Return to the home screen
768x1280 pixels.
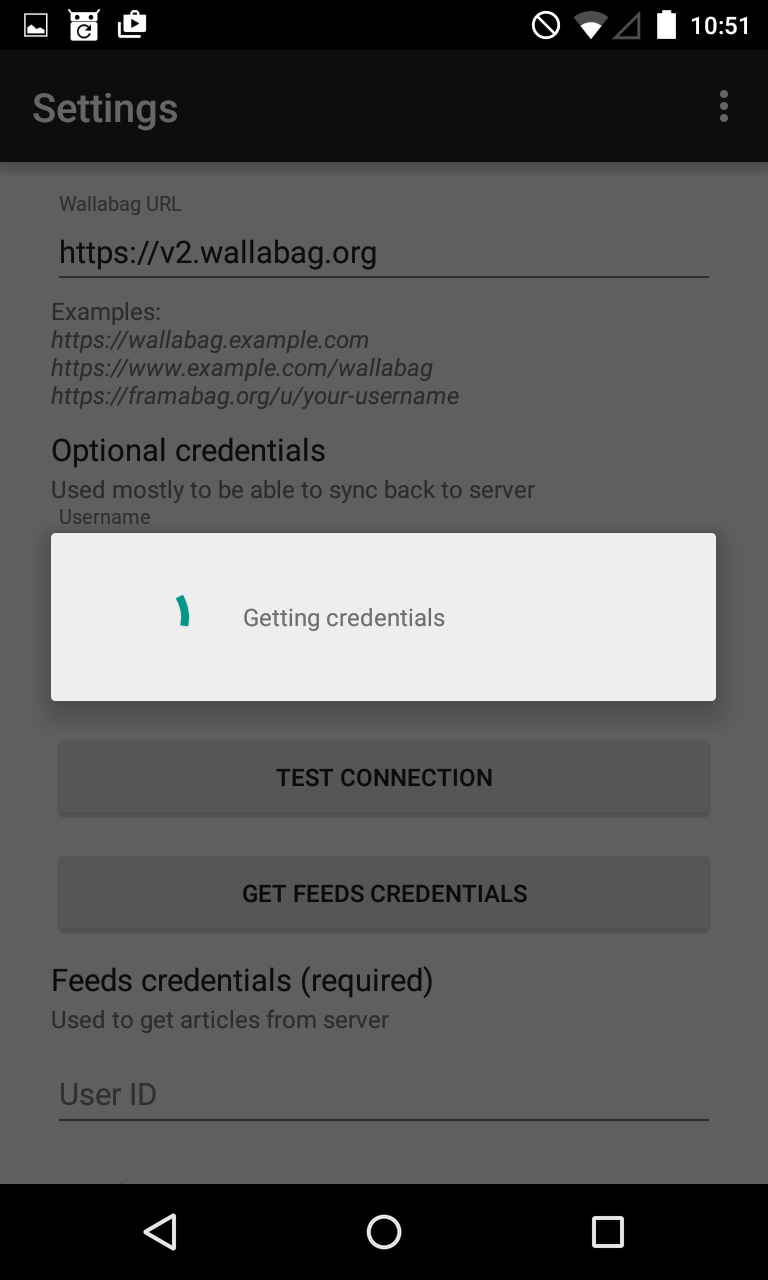click(384, 1232)
